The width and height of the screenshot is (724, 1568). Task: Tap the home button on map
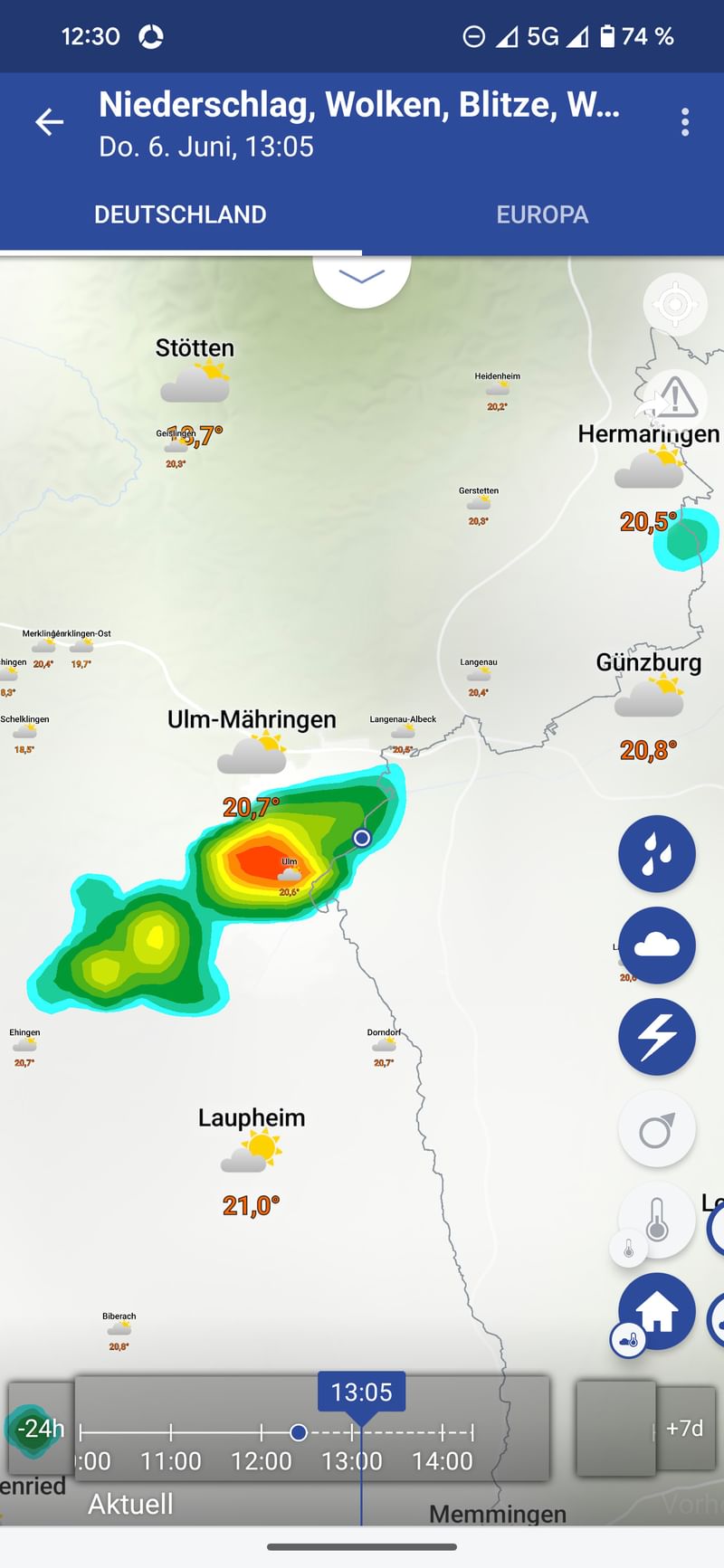[657, 1311]
